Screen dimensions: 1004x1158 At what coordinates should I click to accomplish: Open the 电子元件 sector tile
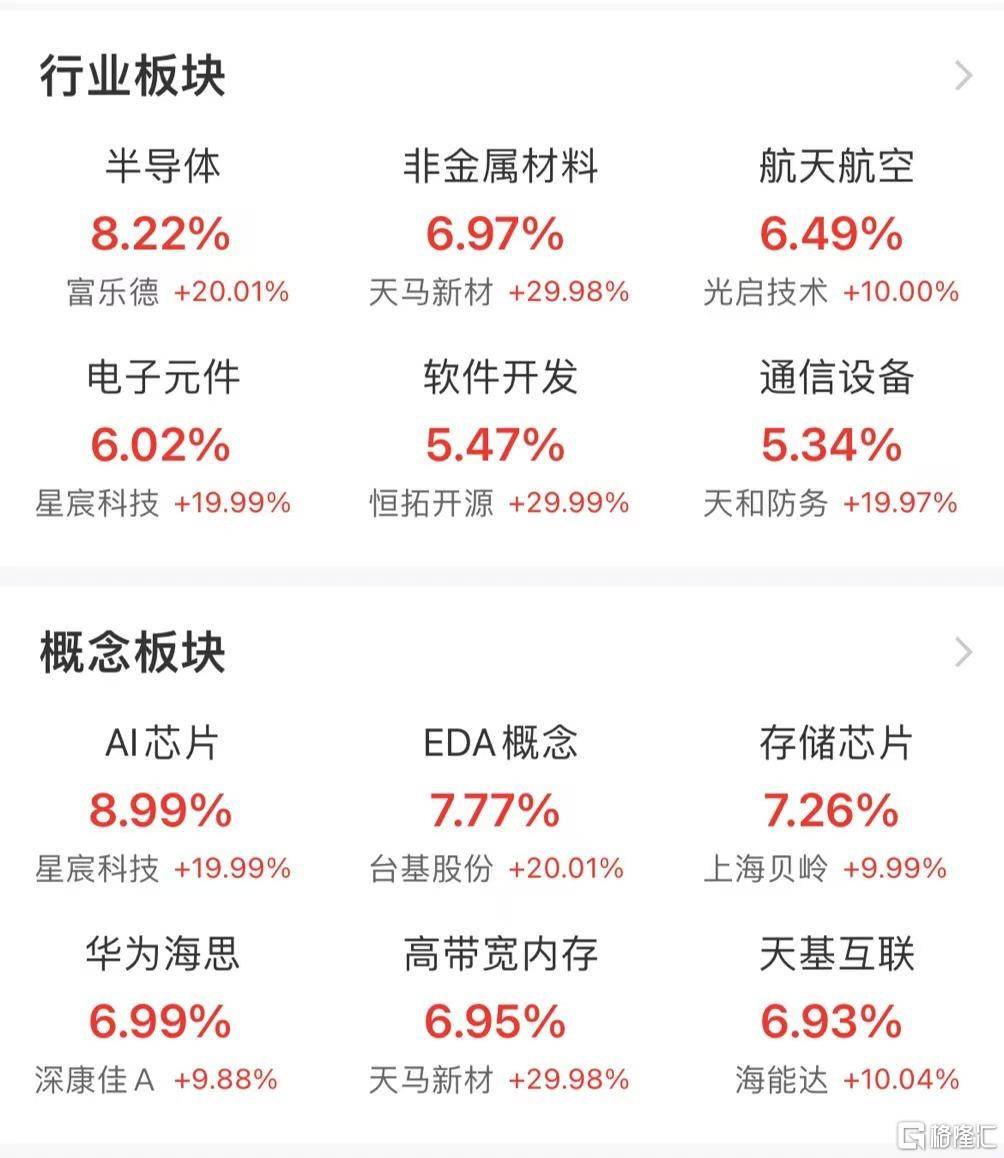coord(162,442)
